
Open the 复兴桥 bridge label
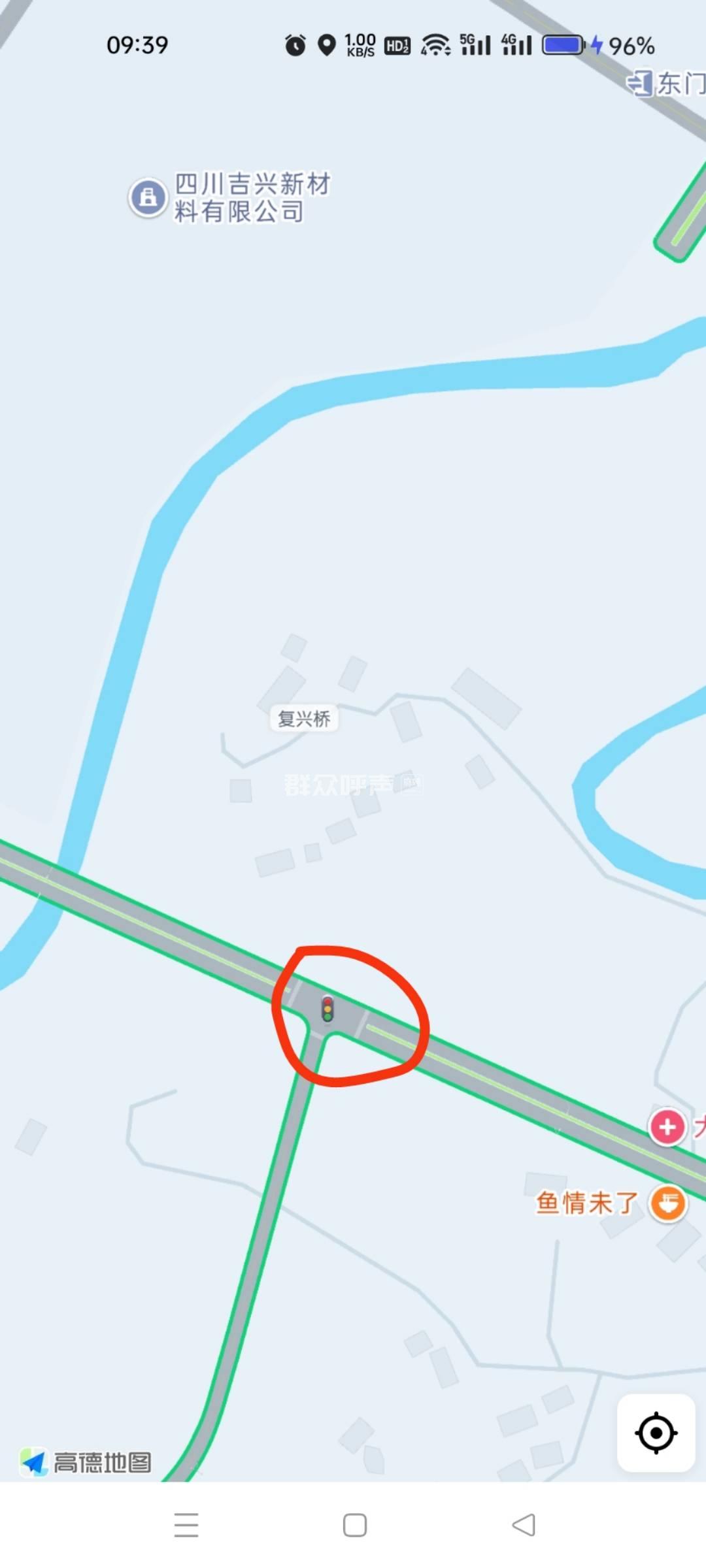[x=304, y=719]
